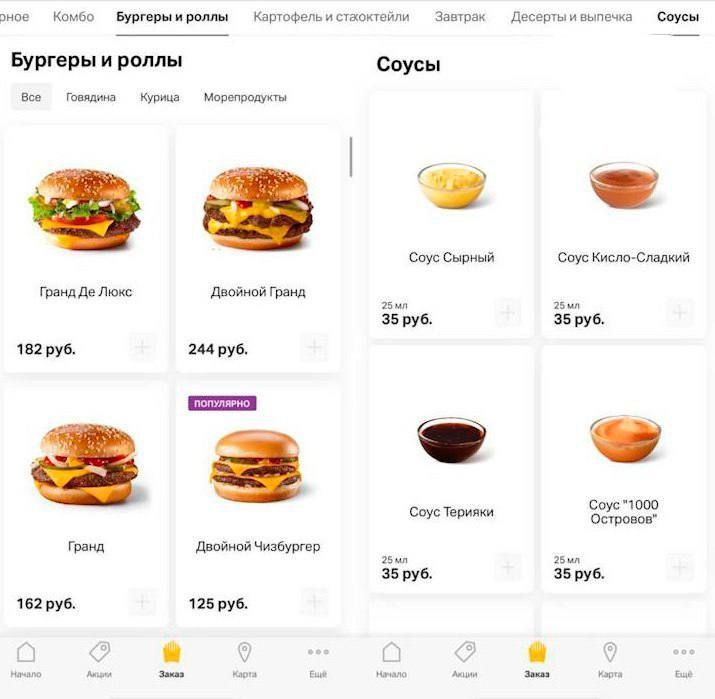Screen dimensions: 715x699
Task: Switch to Десерты и выпечка tab
Action: [571, 17]
